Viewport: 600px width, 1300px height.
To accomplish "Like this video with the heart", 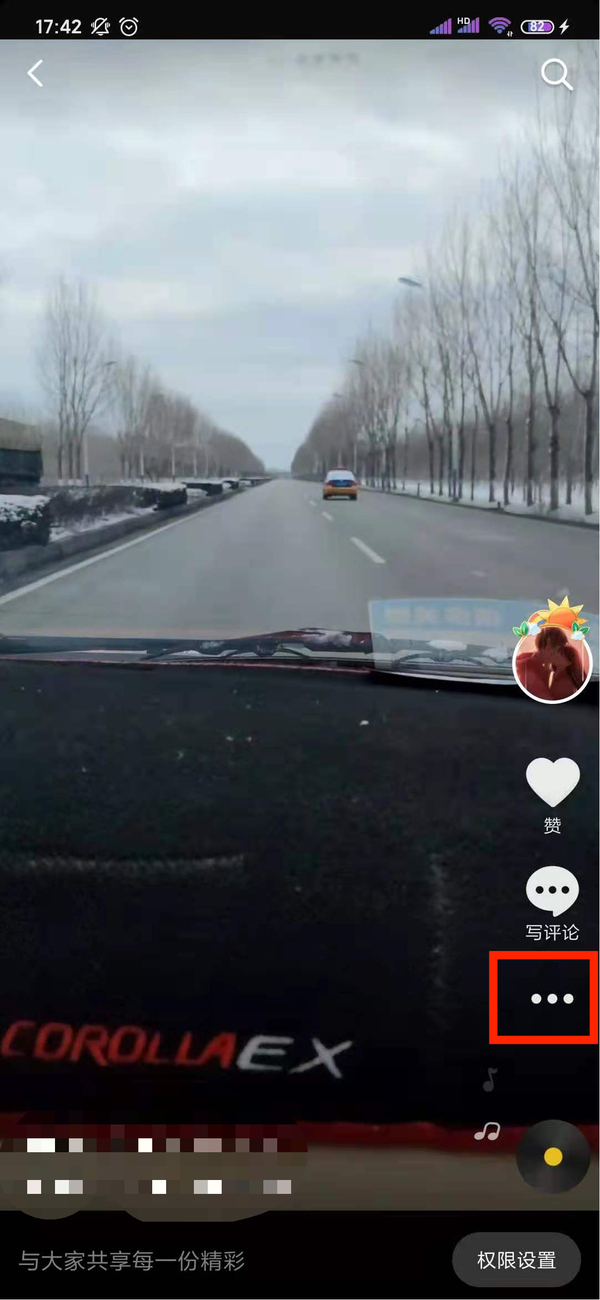I will pos(552,783).
